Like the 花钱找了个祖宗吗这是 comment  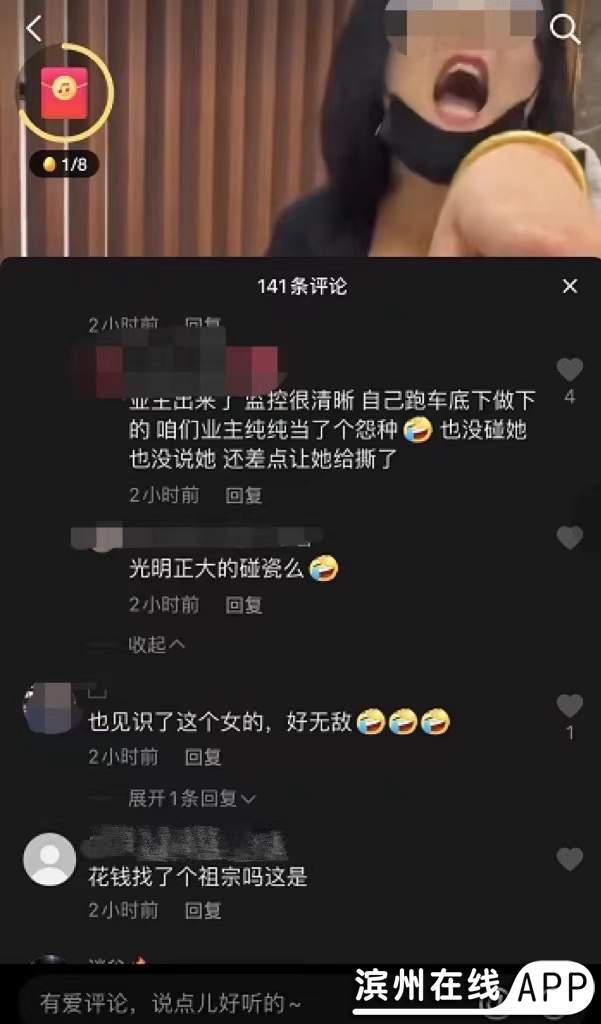[x=569, y=859]
